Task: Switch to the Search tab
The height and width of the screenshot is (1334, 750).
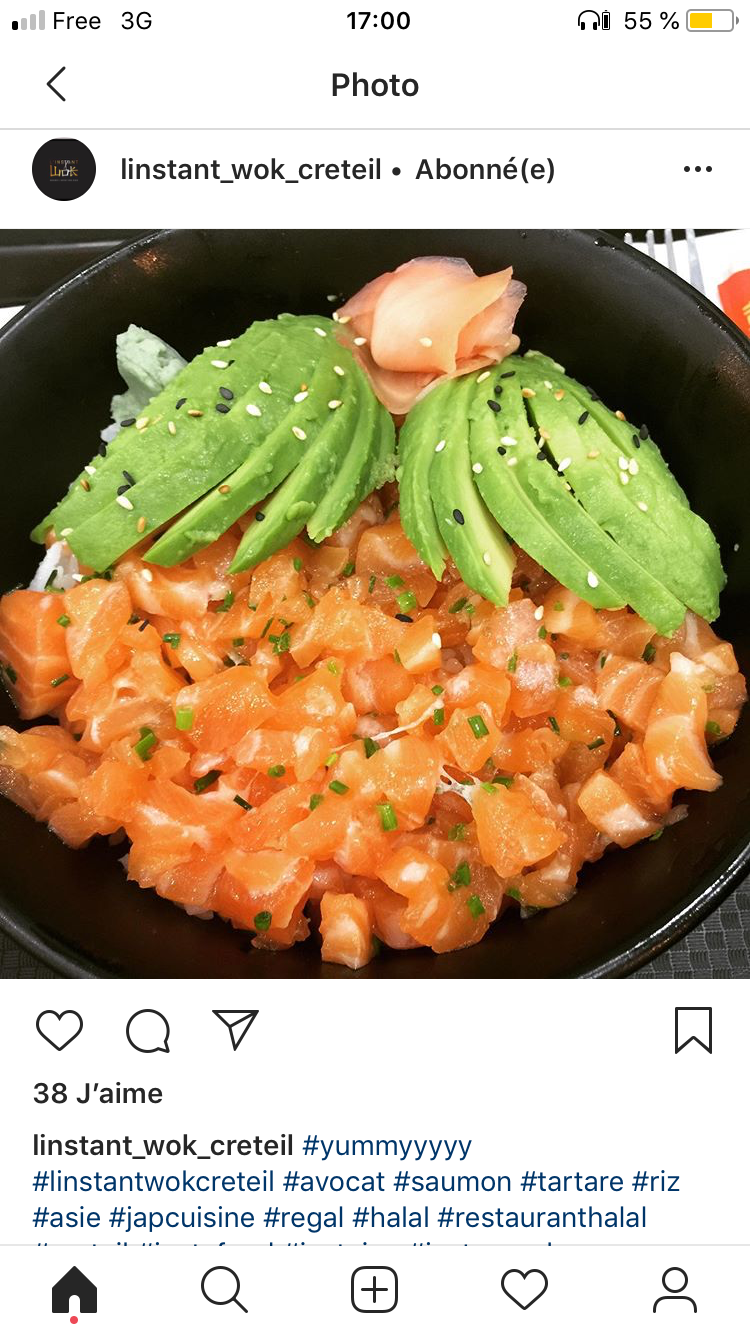Action: point(224,1290)
